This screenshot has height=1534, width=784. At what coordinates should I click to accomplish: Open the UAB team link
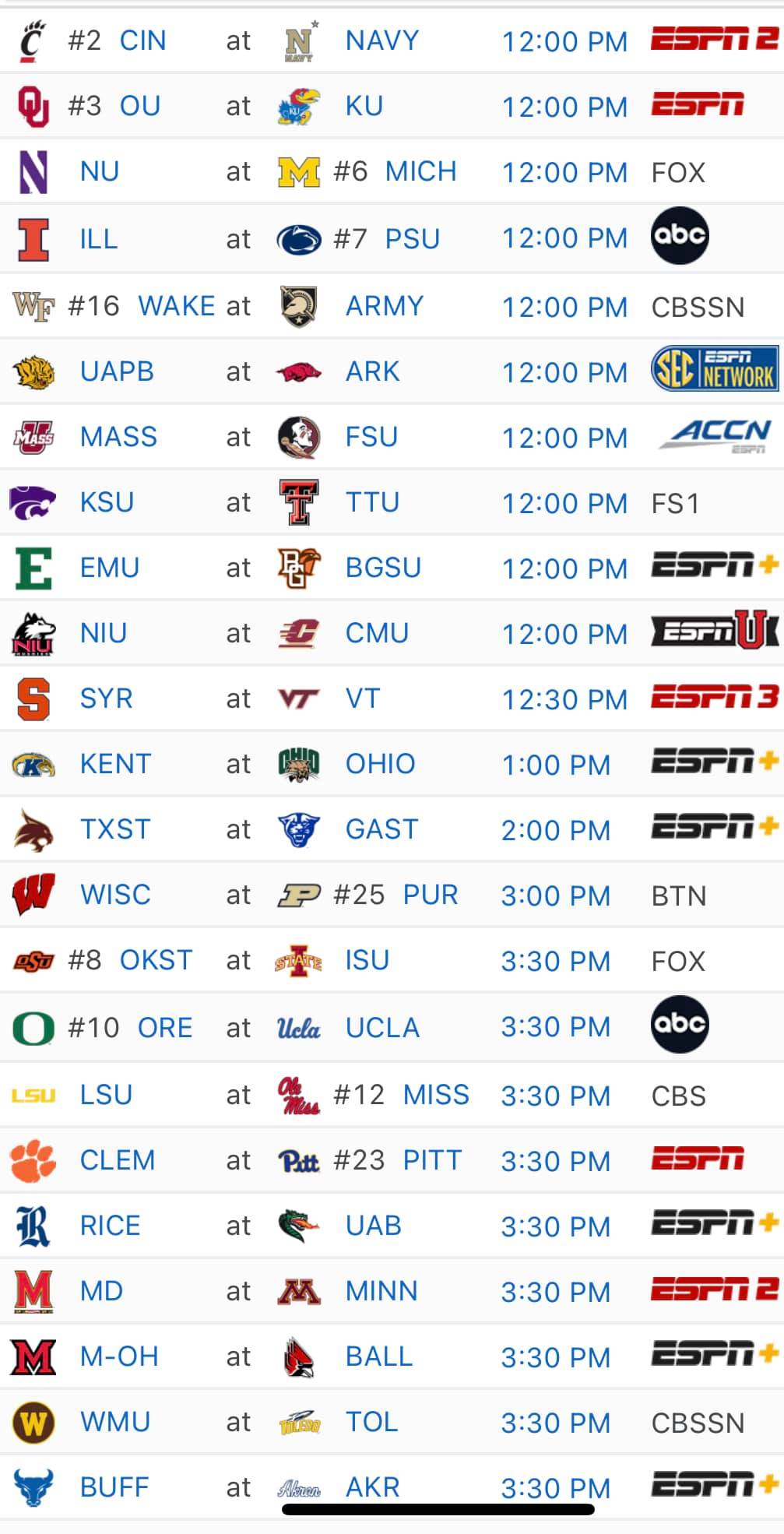(x=373, y=1226)
